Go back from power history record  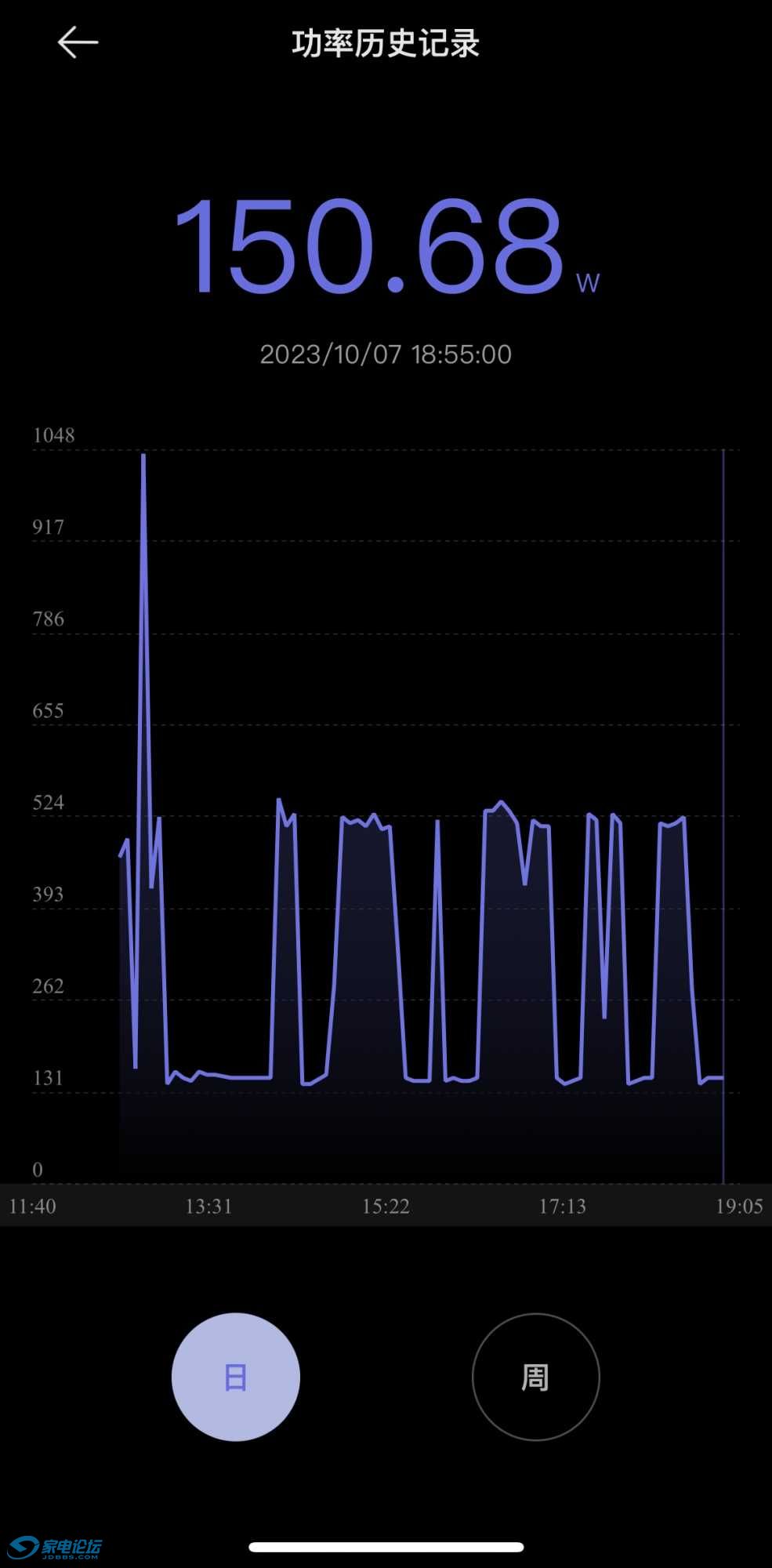coord(78,43)
